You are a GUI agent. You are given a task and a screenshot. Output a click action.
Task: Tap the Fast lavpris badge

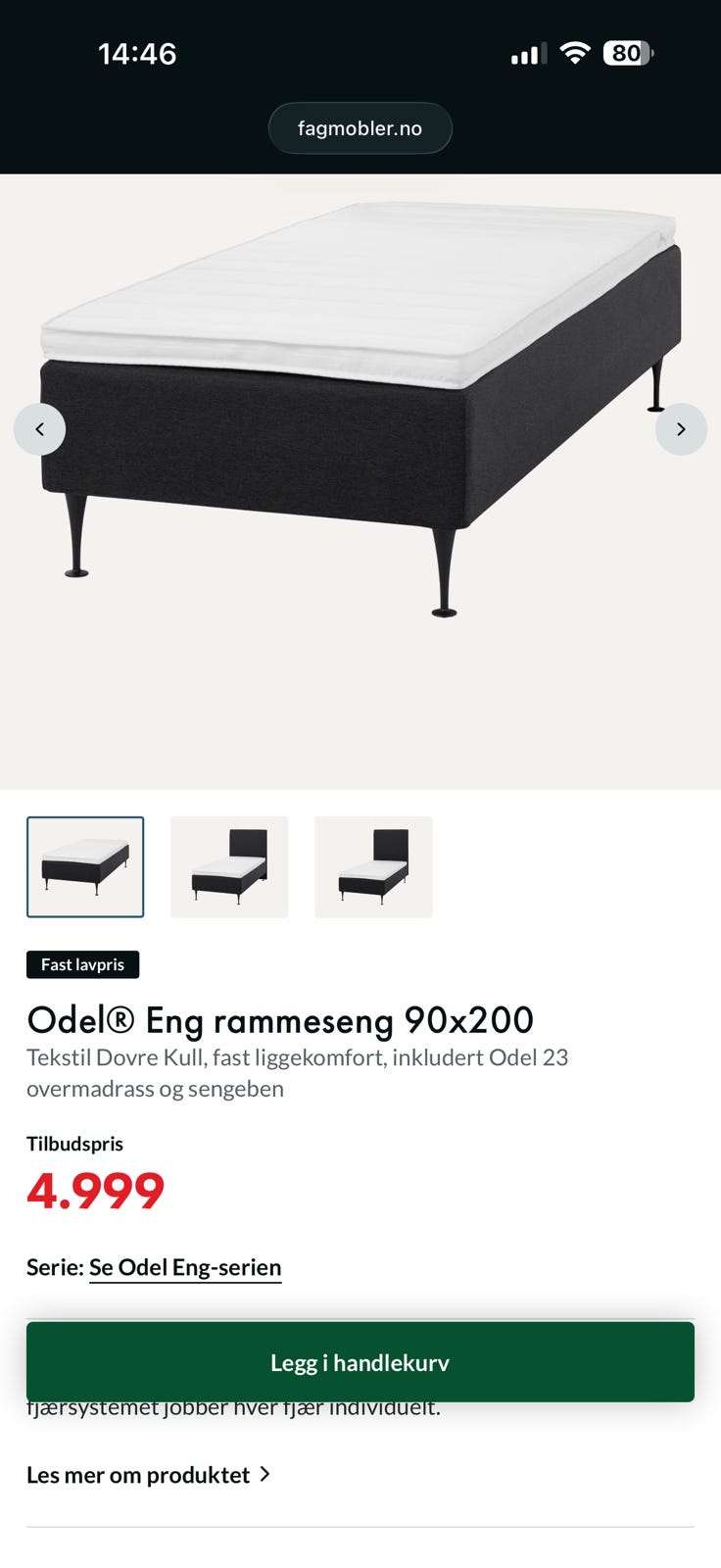point(83,964)
